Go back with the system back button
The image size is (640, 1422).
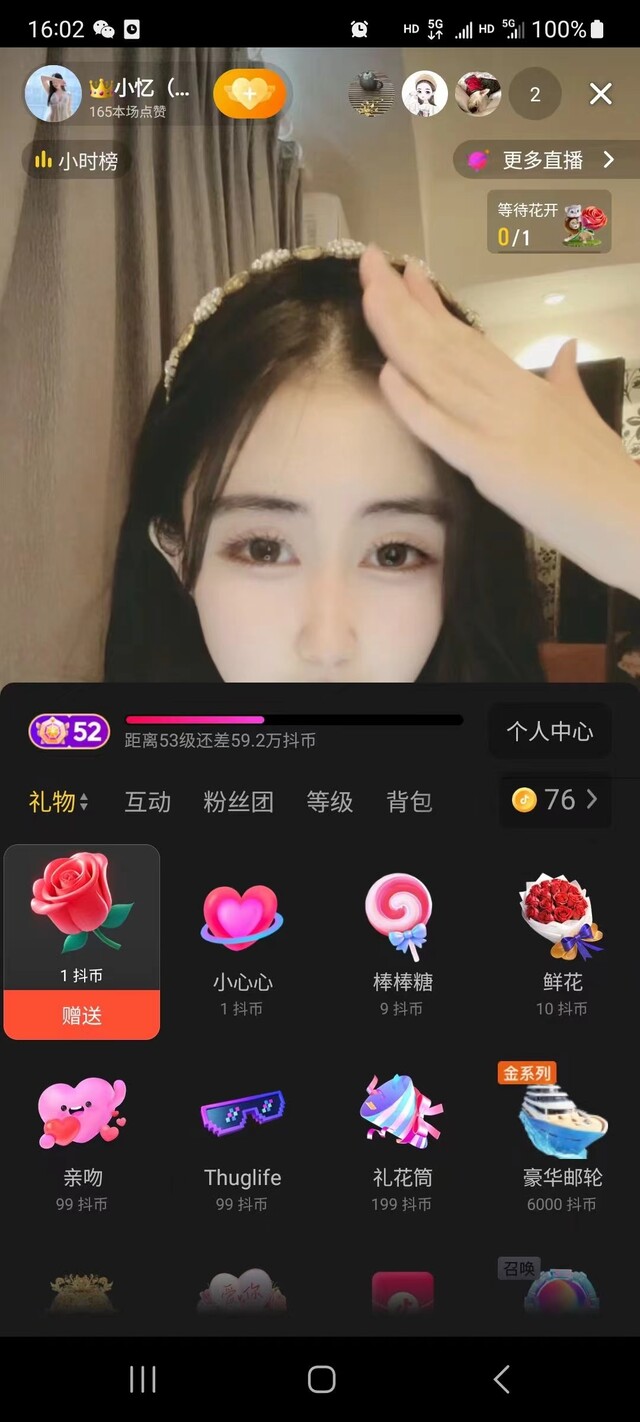coord(501,1379)
